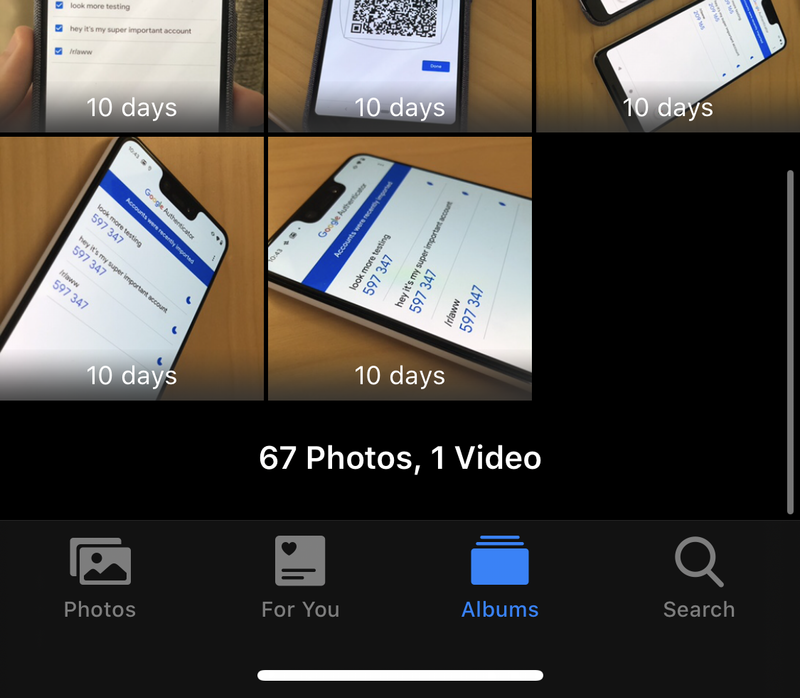Open the upright-tilted Authenticator codes photo
The width and height of the screenshot is (800, 698).
(x=131, y=268)
